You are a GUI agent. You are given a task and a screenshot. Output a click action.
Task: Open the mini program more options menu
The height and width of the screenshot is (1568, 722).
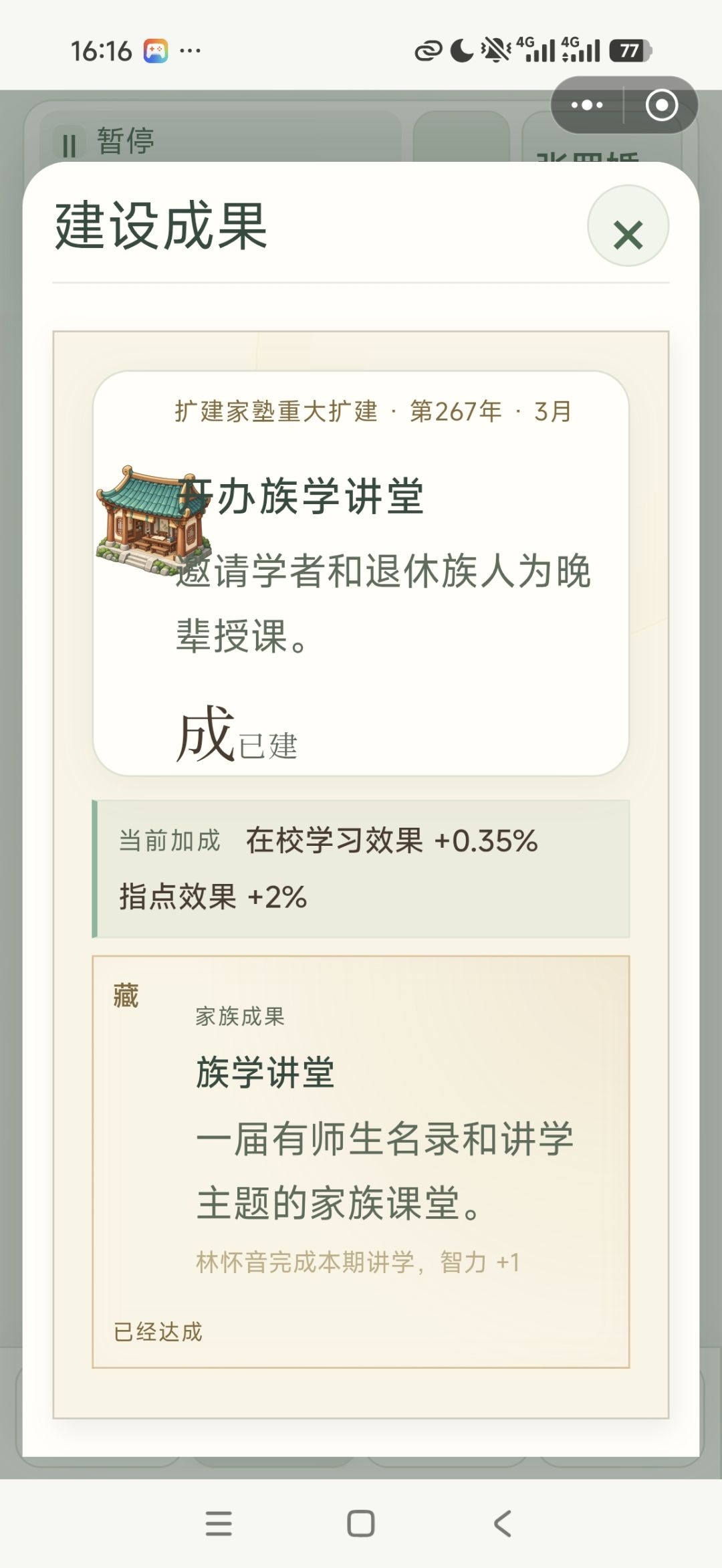587,105
